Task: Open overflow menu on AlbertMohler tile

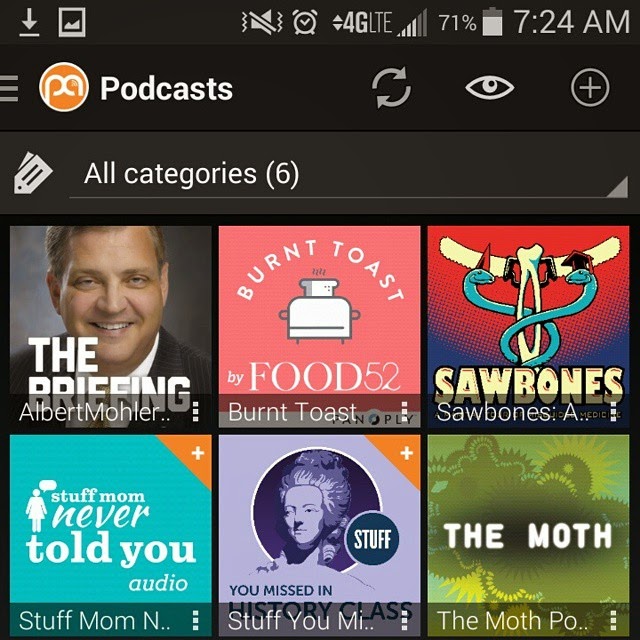Action: (x=197, y=412)
